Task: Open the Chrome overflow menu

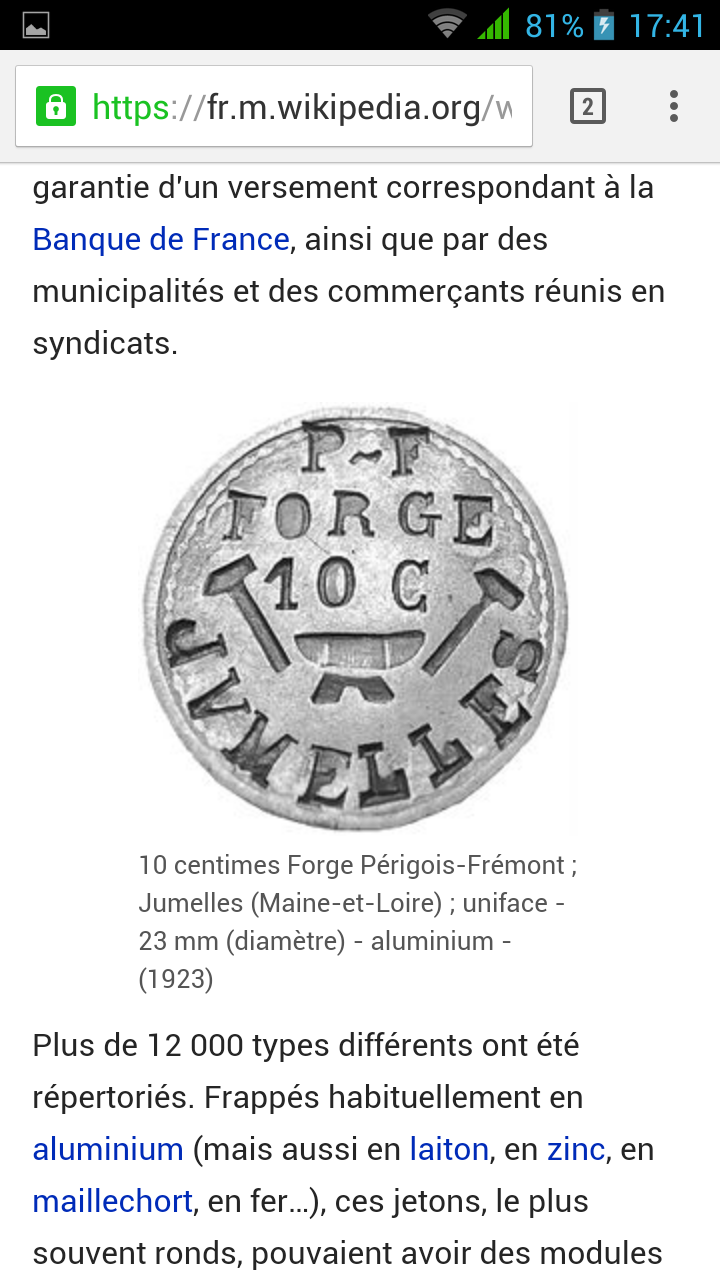Action: 674,106
